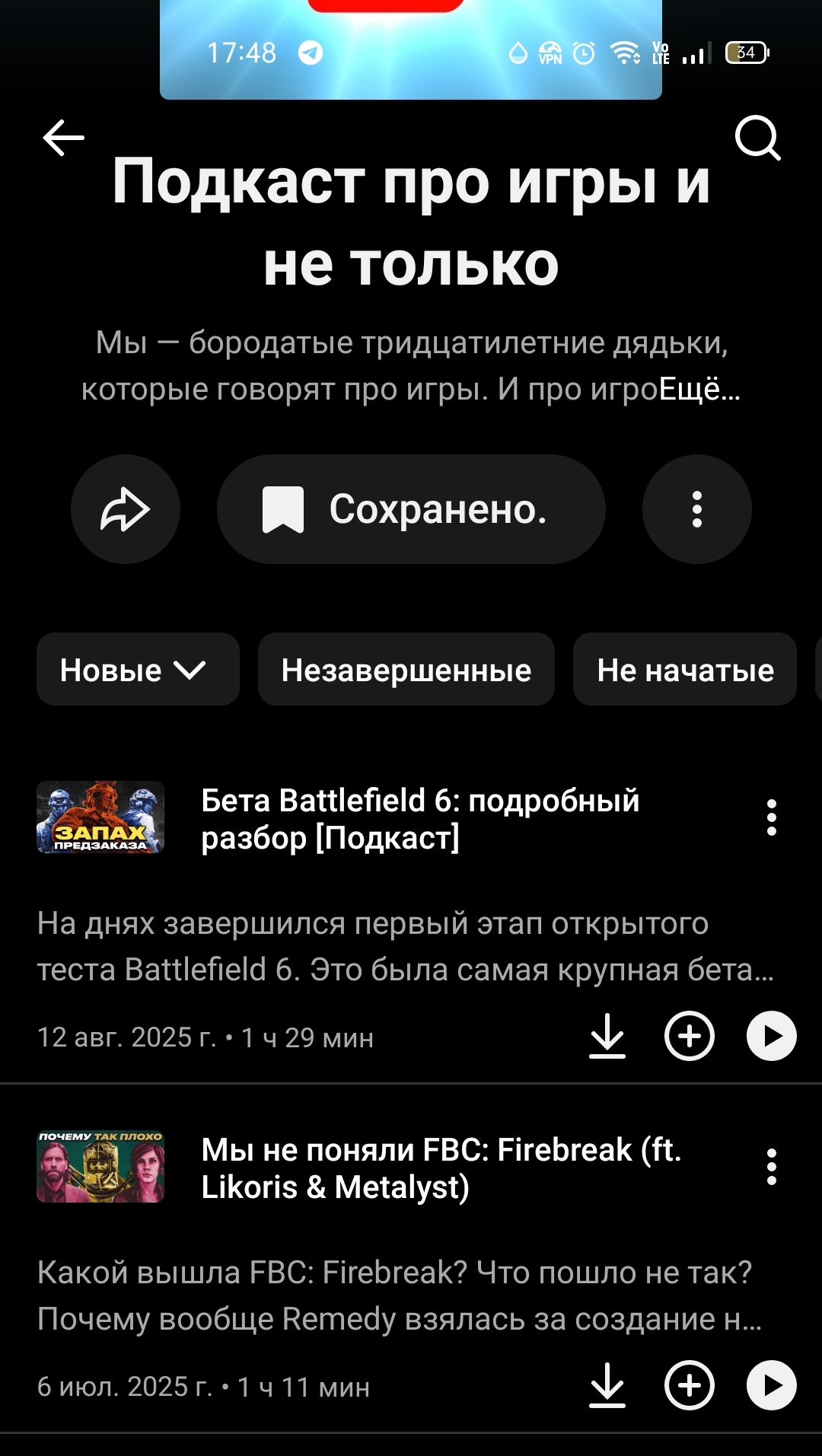Viewport: 822px width, 1456px height.
Task: Open the Новые sort dropdown
Action: pos(138,670)
